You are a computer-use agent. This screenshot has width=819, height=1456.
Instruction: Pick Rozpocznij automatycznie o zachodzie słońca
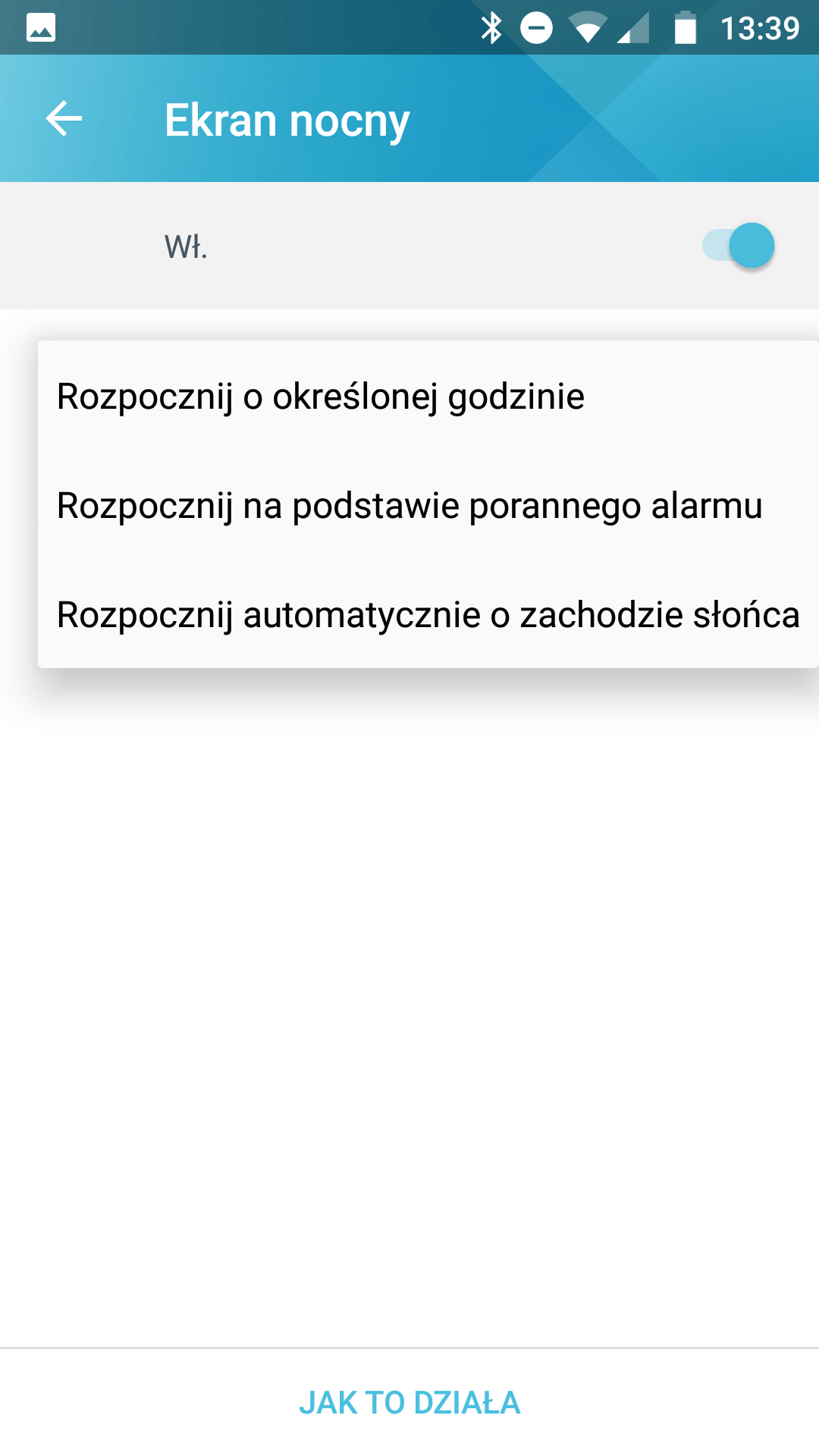click(x=428, y=615)
